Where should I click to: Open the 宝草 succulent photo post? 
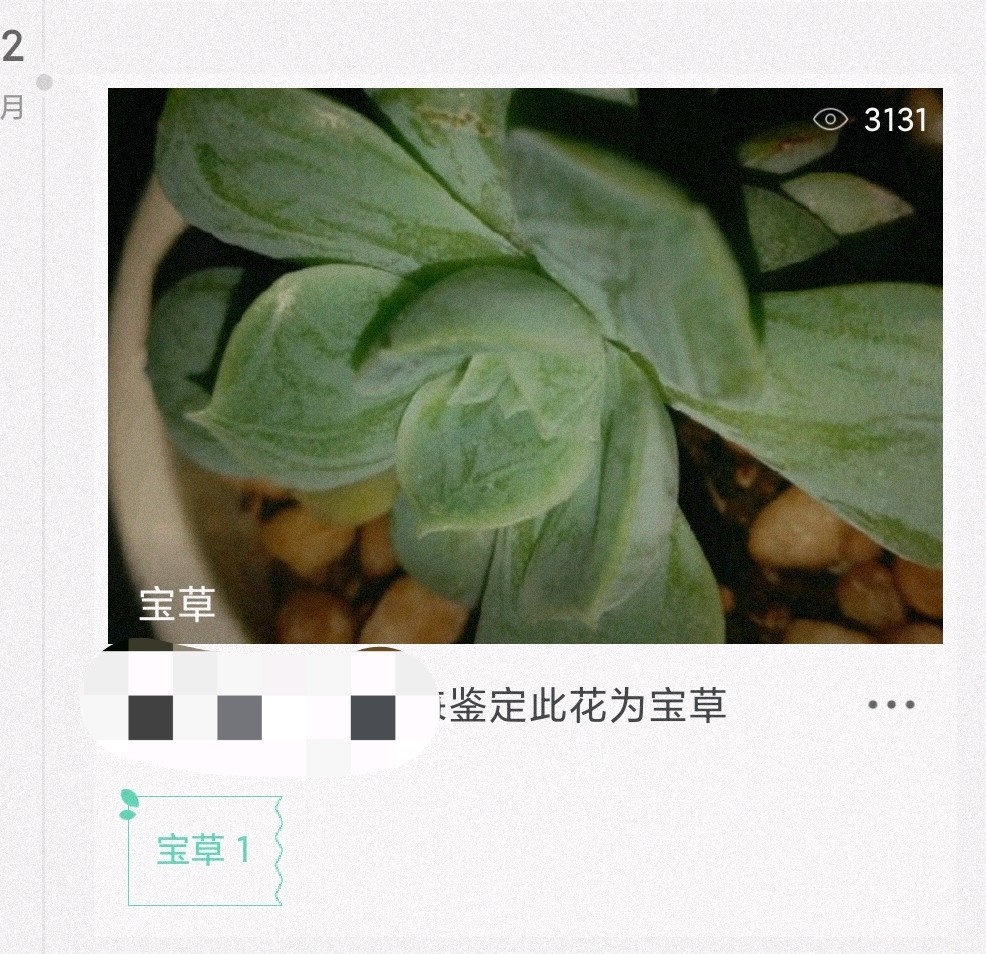tap(525, 365)
